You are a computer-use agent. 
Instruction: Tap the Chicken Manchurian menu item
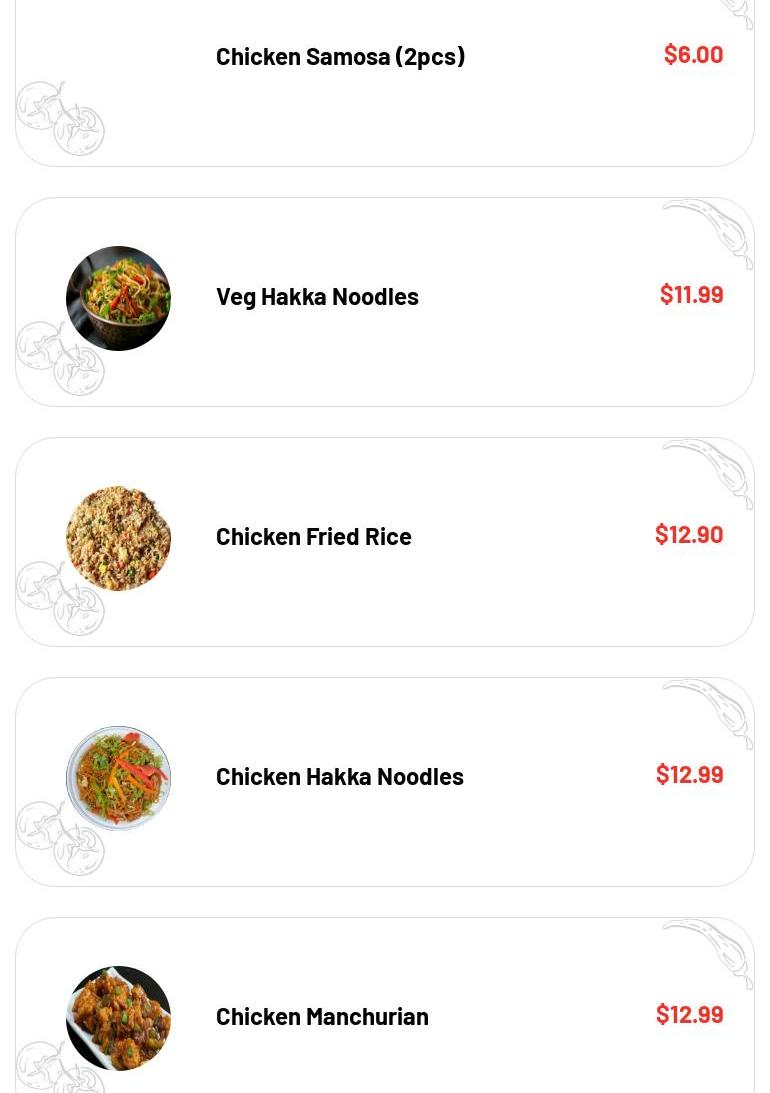coord(322,1017)
